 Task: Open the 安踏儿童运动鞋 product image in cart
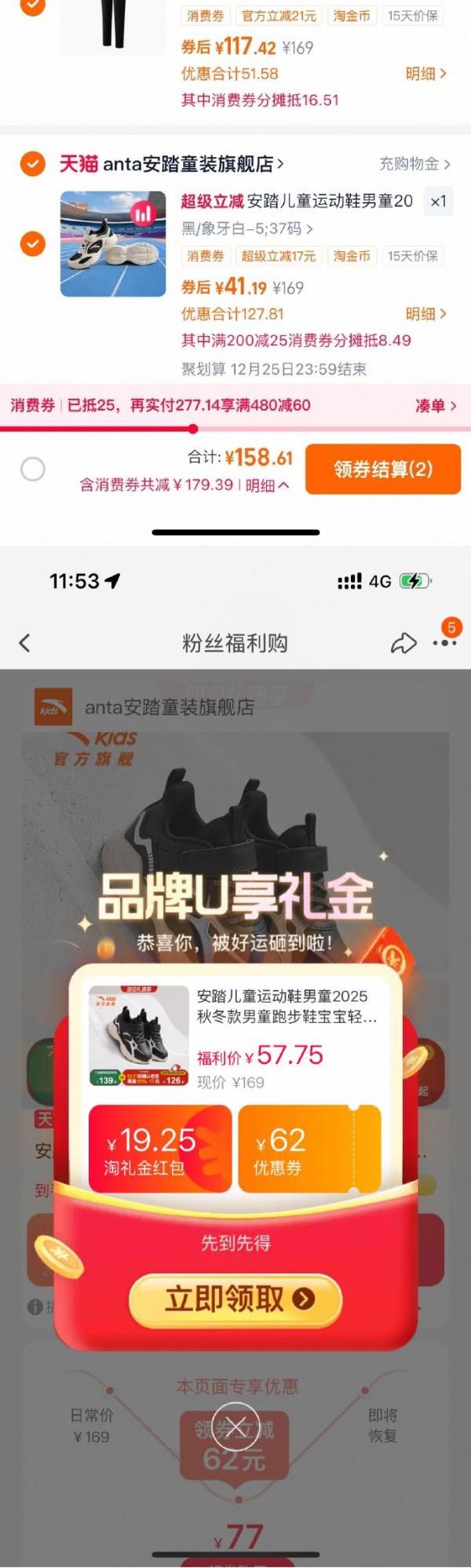click(113, 243)
